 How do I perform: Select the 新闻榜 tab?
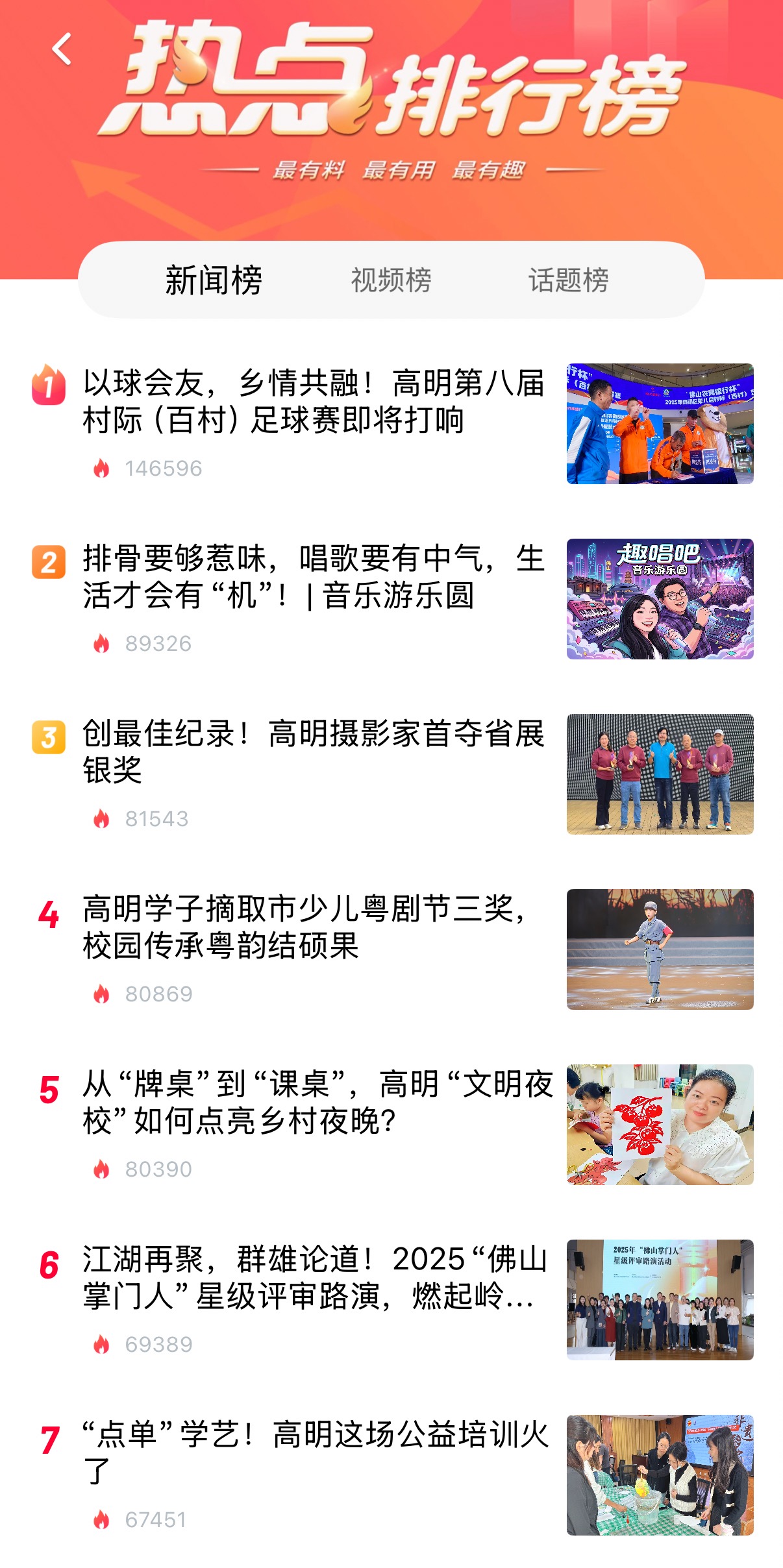pos(214,280)
